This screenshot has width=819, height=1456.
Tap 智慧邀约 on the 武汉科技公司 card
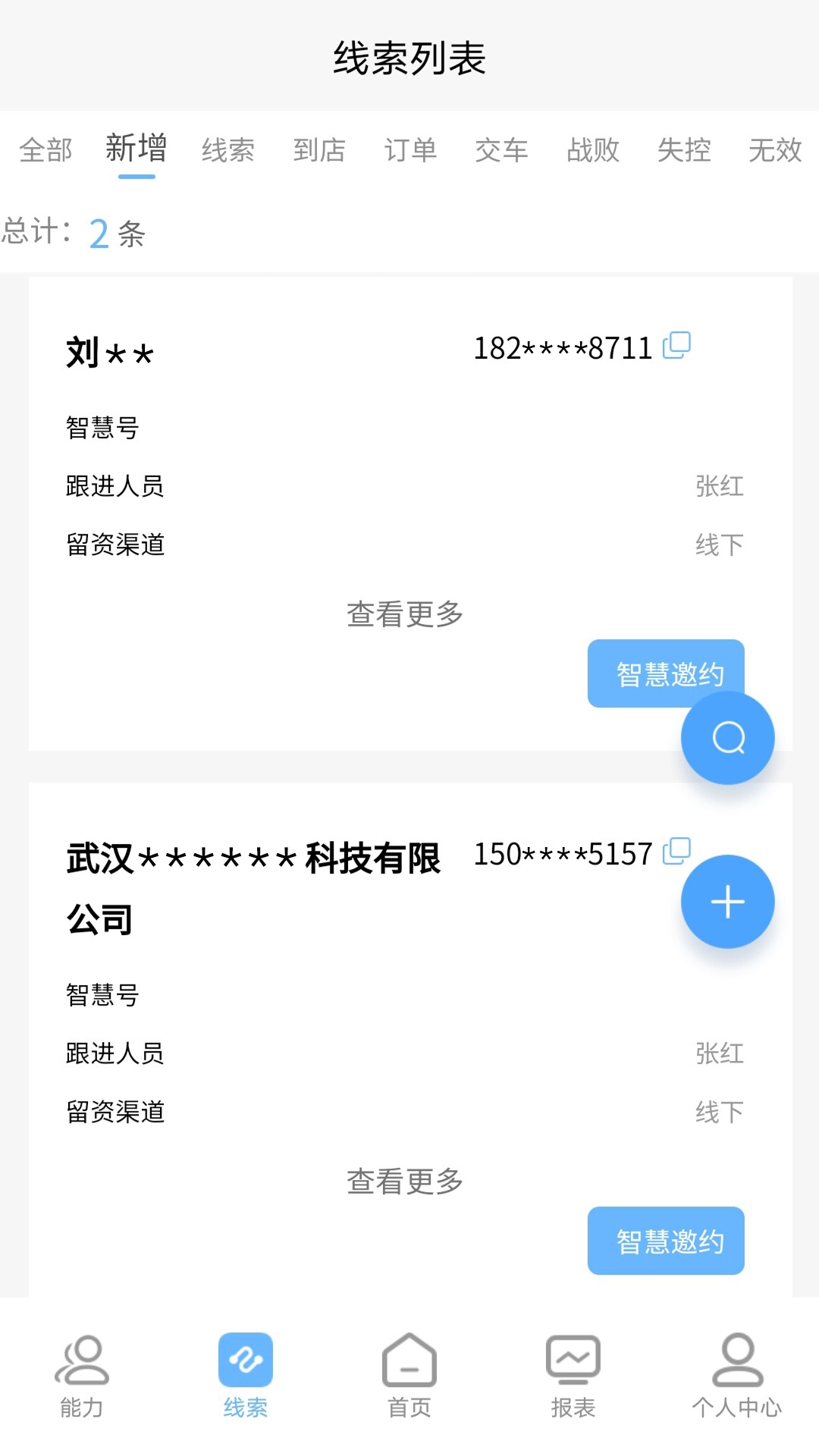click(x=665, y=1241)
